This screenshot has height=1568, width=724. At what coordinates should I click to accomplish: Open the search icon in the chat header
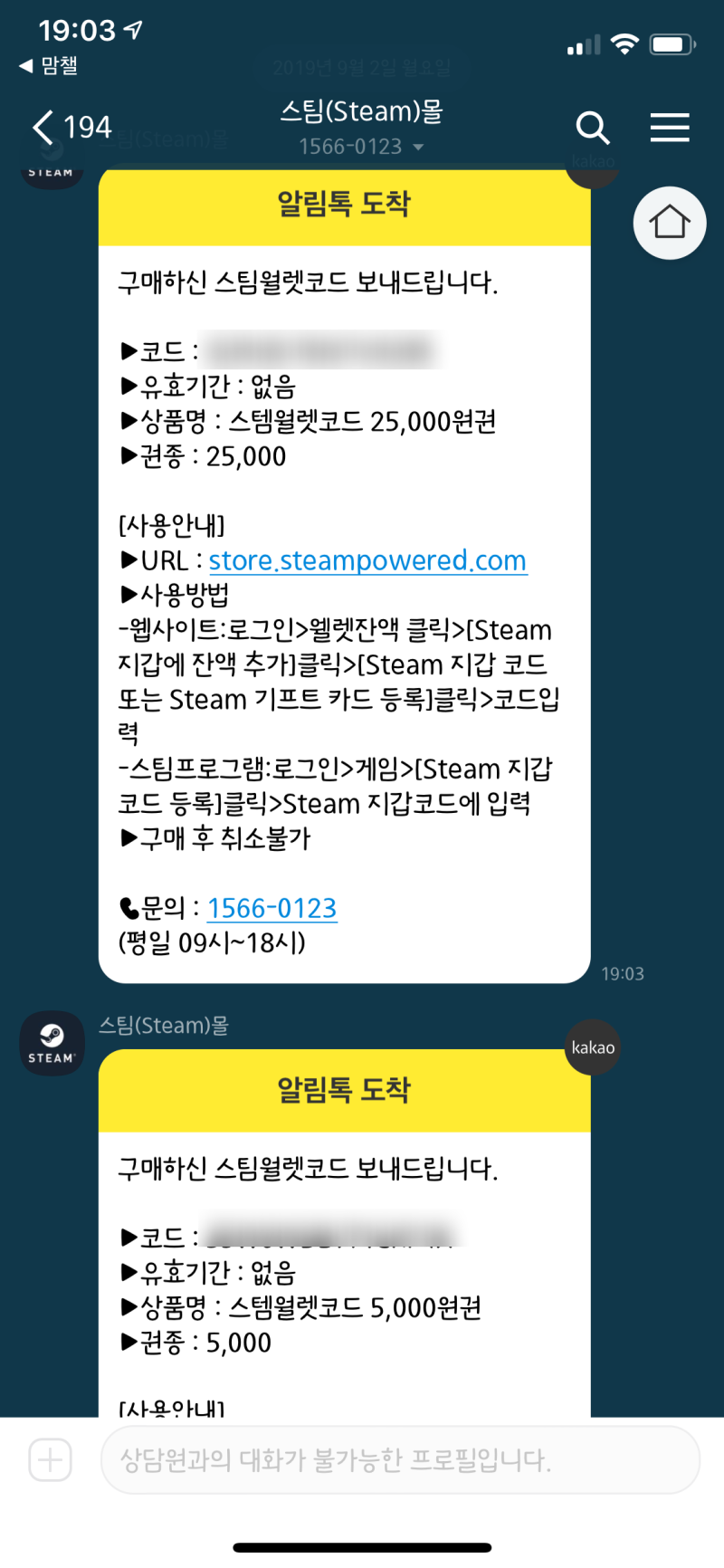594,129
